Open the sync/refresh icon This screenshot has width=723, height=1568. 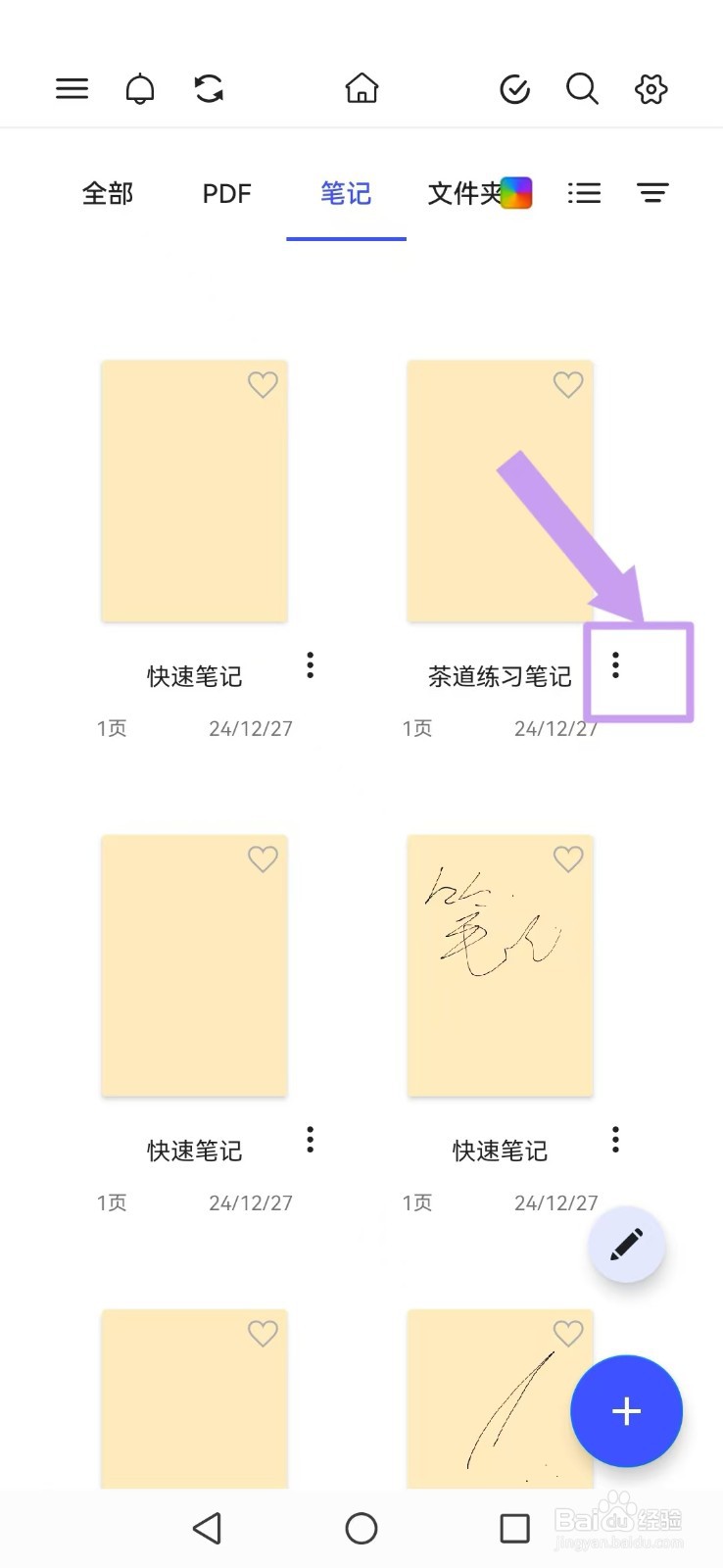point(207,88)
